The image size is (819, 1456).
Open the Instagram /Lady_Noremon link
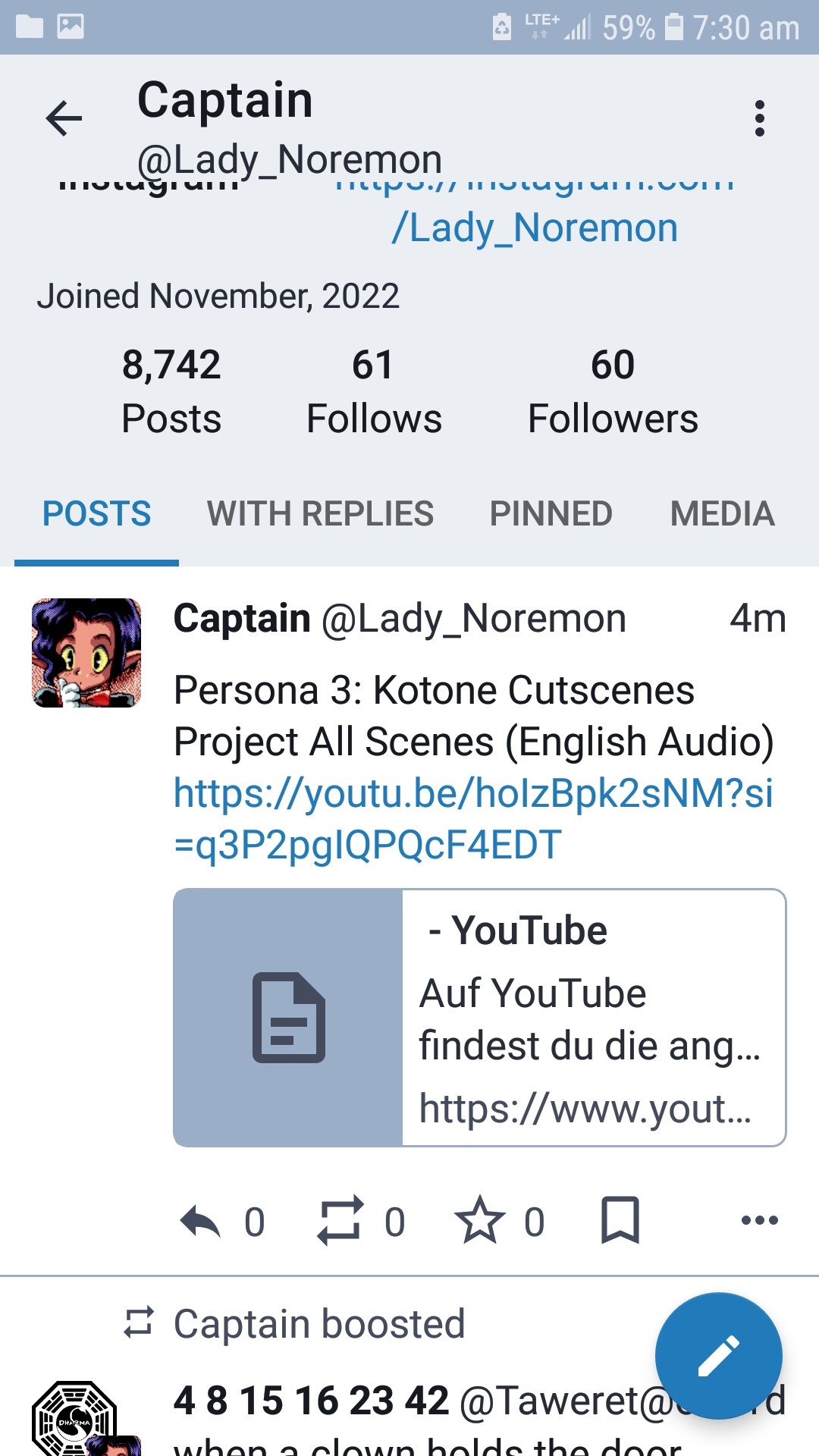pyautogui.click(x=535, y=227)
